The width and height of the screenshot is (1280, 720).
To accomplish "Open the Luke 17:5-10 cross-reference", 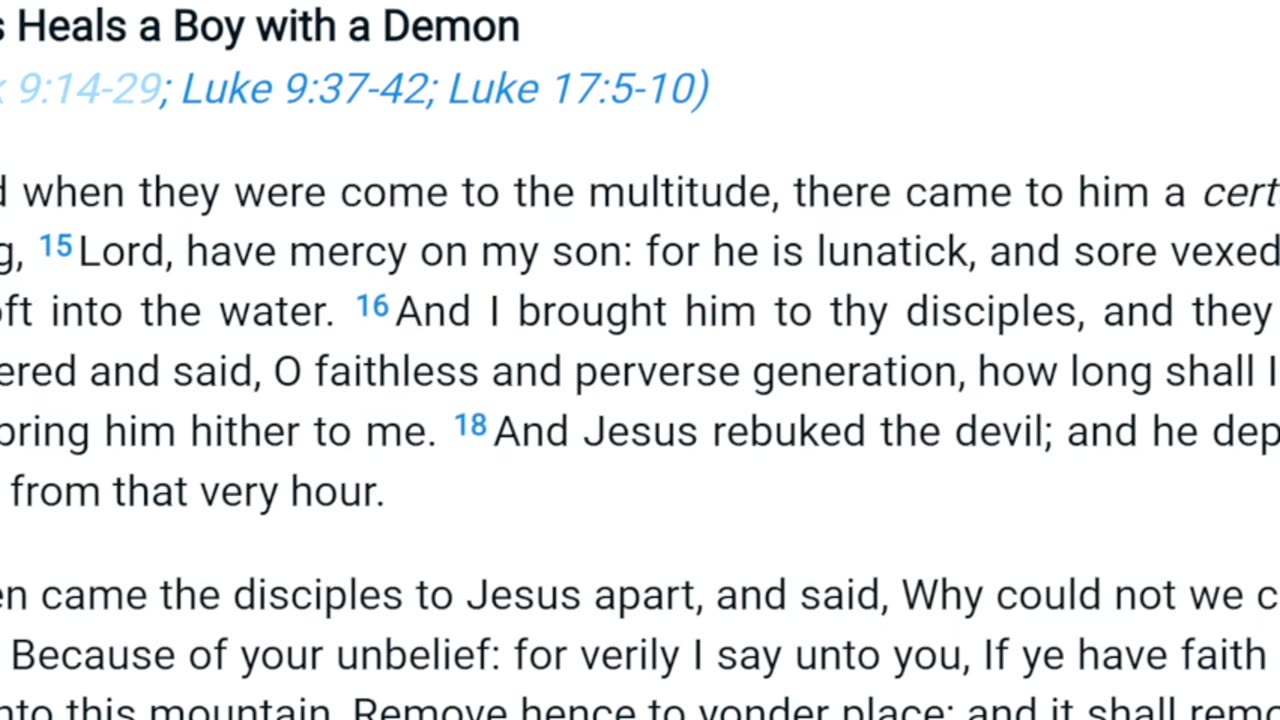I will pyautogui.click(x=572, y=89).
